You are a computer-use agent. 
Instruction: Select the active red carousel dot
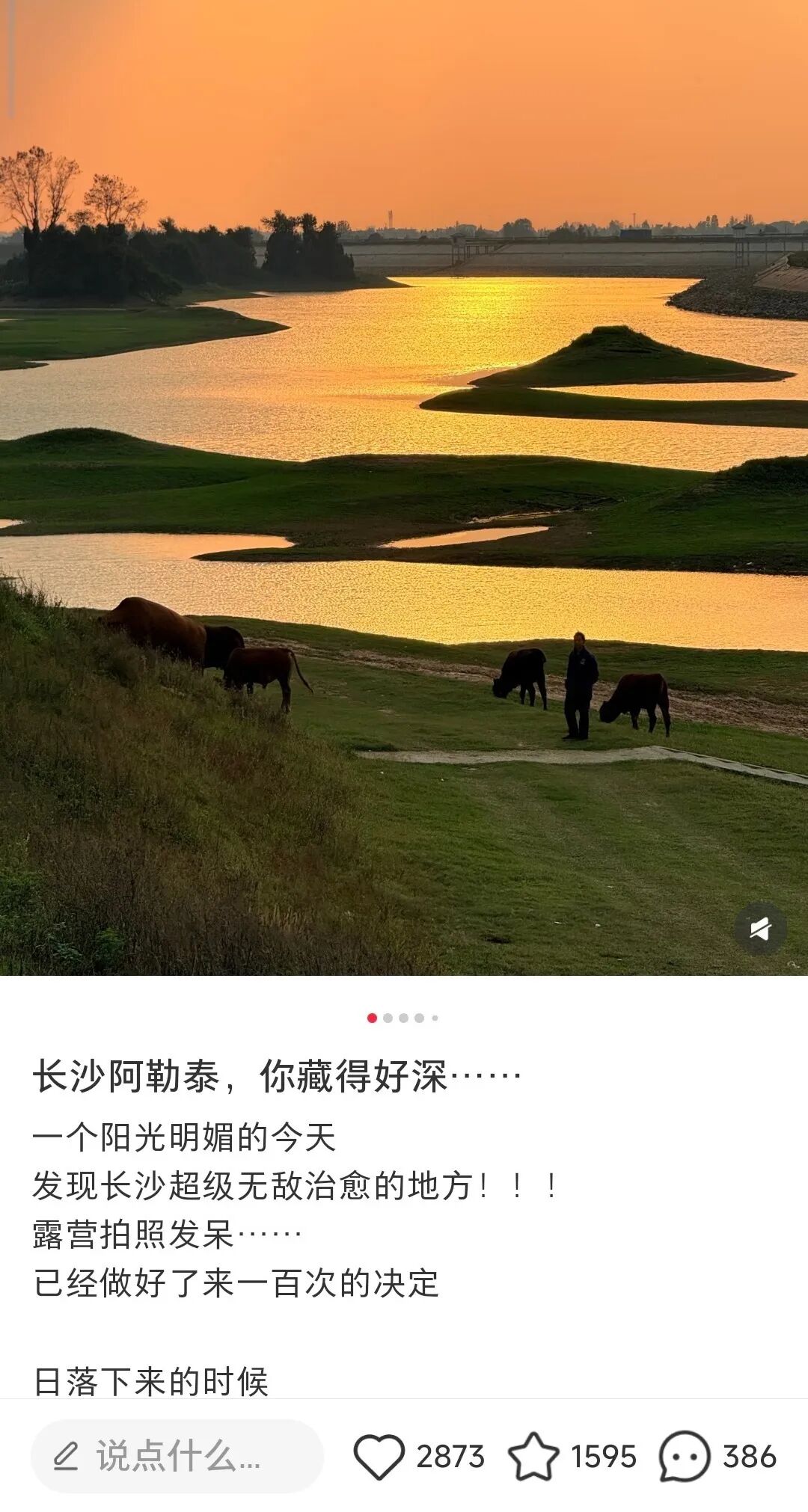pos(372,1018)
